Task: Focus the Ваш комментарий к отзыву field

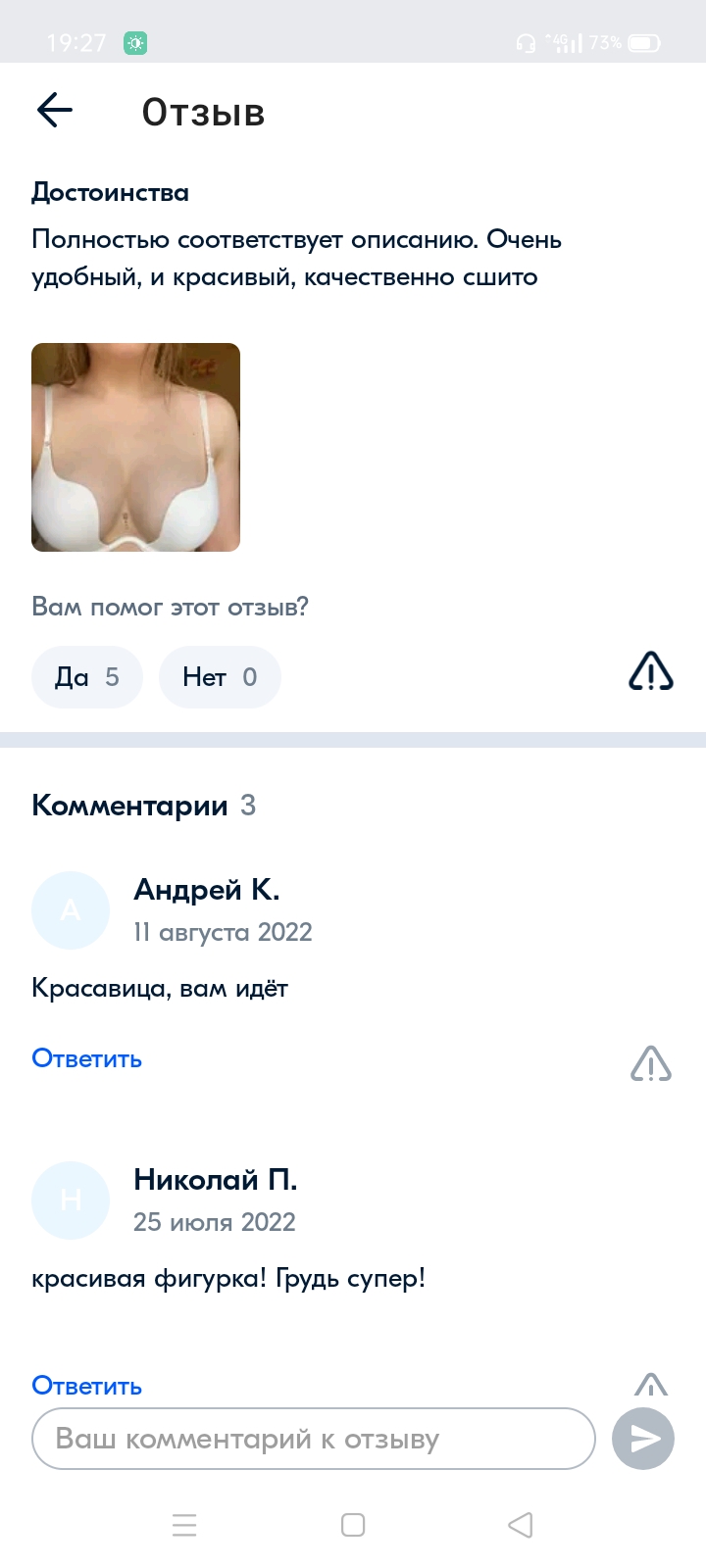Action: pos(314,1439)
